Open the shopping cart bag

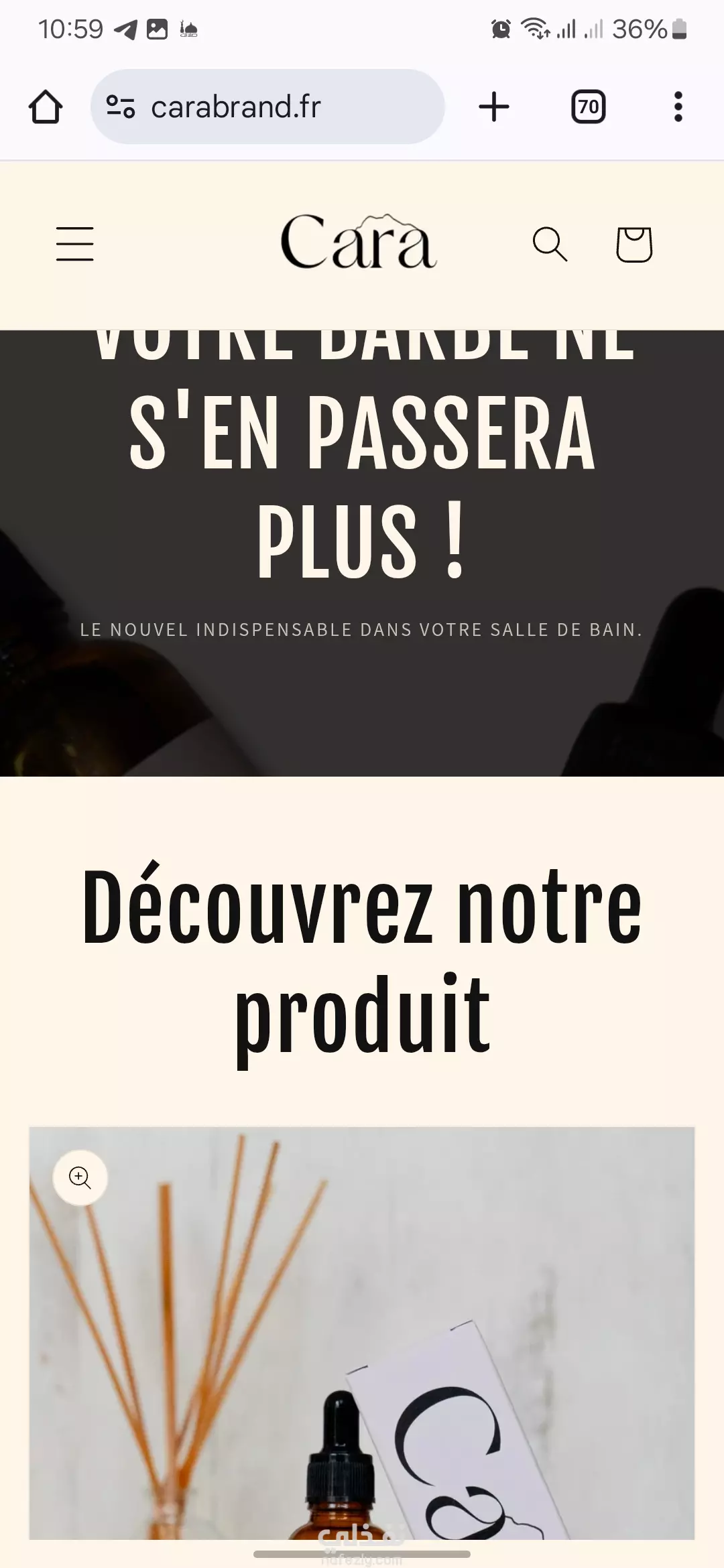(x=634, y=244)
